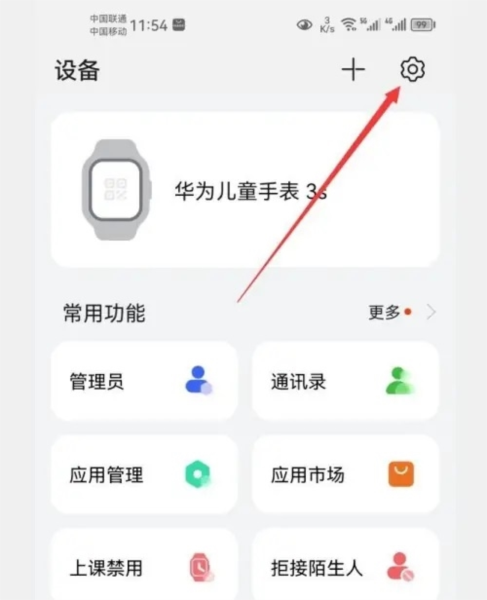Screen dimensions: 487x600
Task: Open 管理员 function
Action: point(144,381)
